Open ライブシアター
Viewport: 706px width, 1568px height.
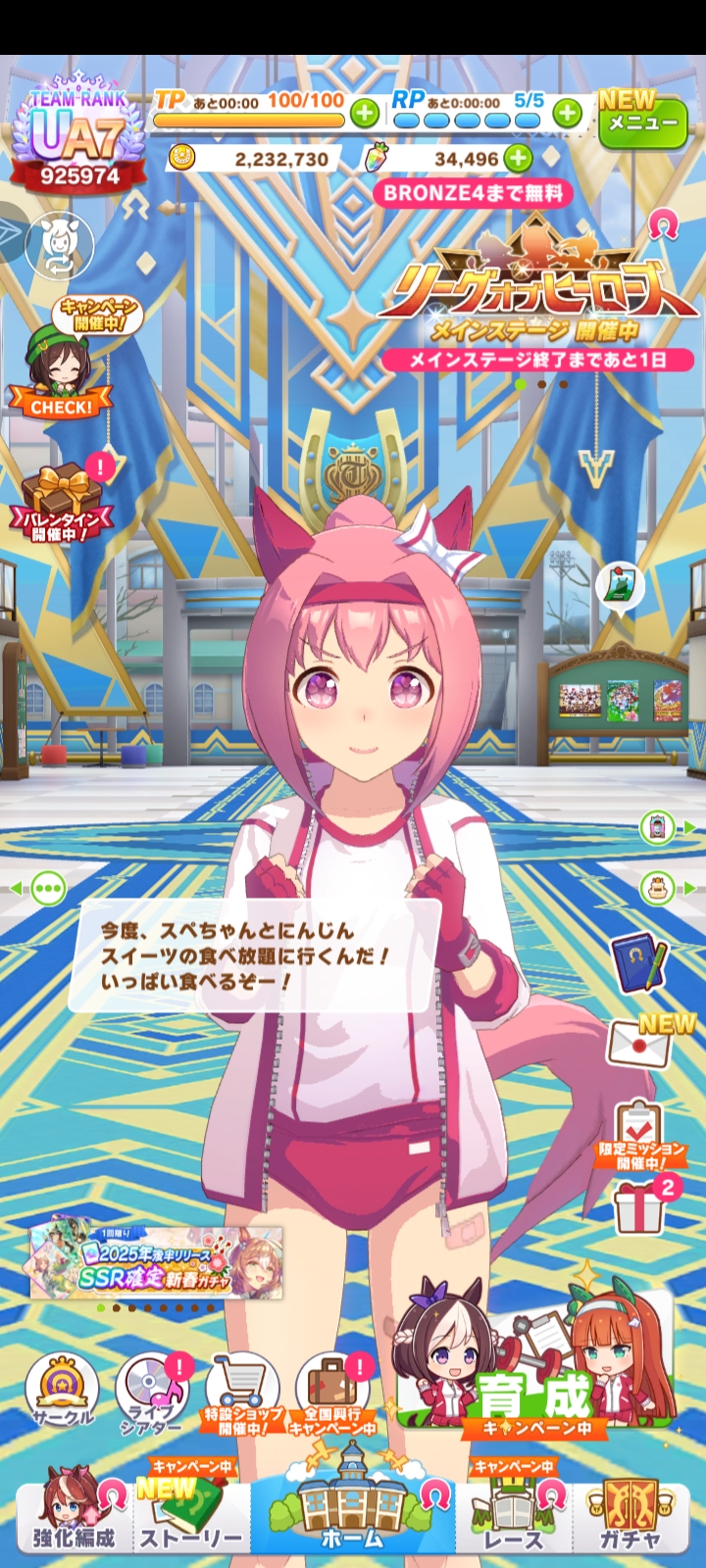coord(151,1392)
